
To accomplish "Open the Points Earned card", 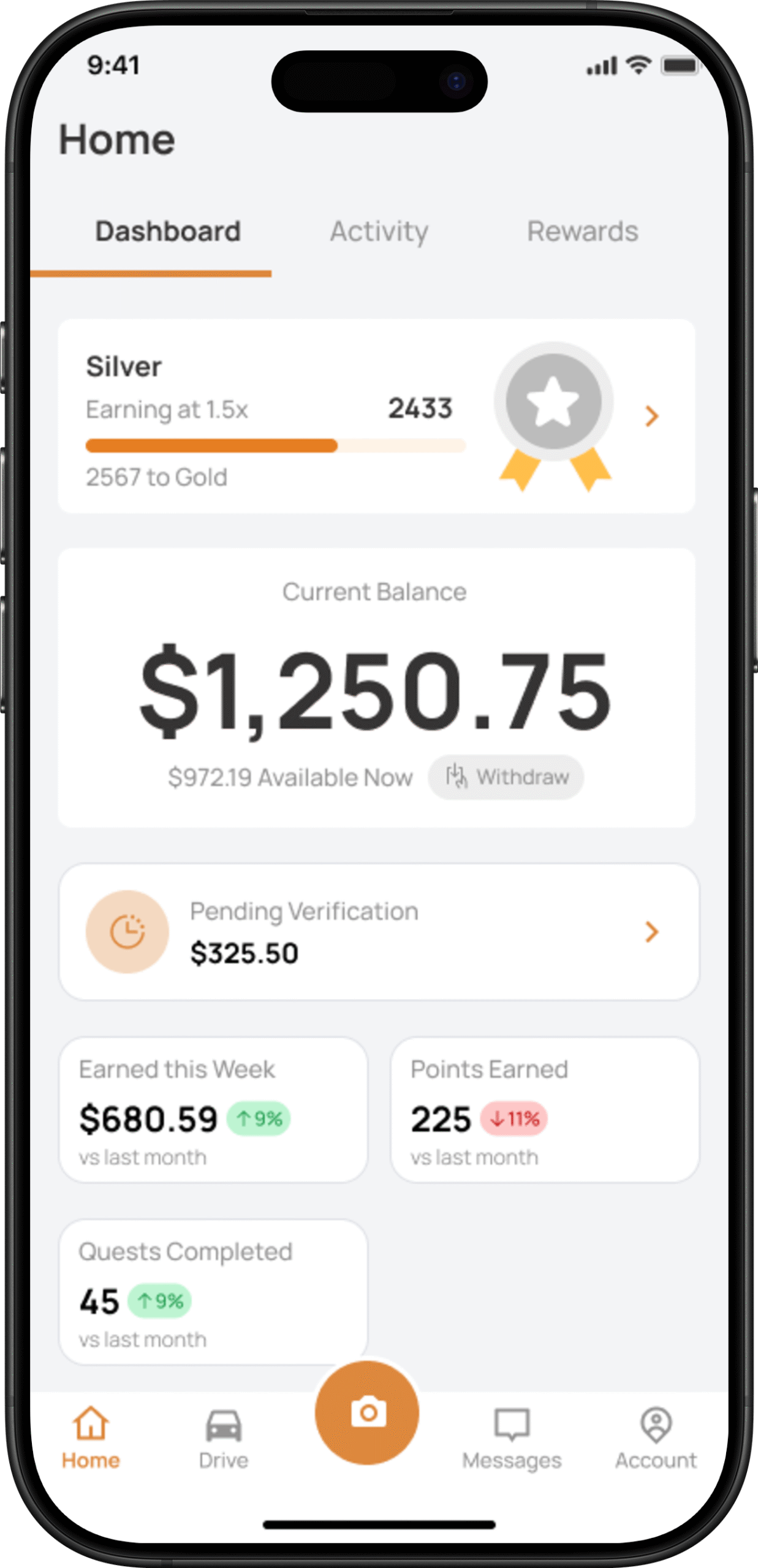I will (544, 1110).
